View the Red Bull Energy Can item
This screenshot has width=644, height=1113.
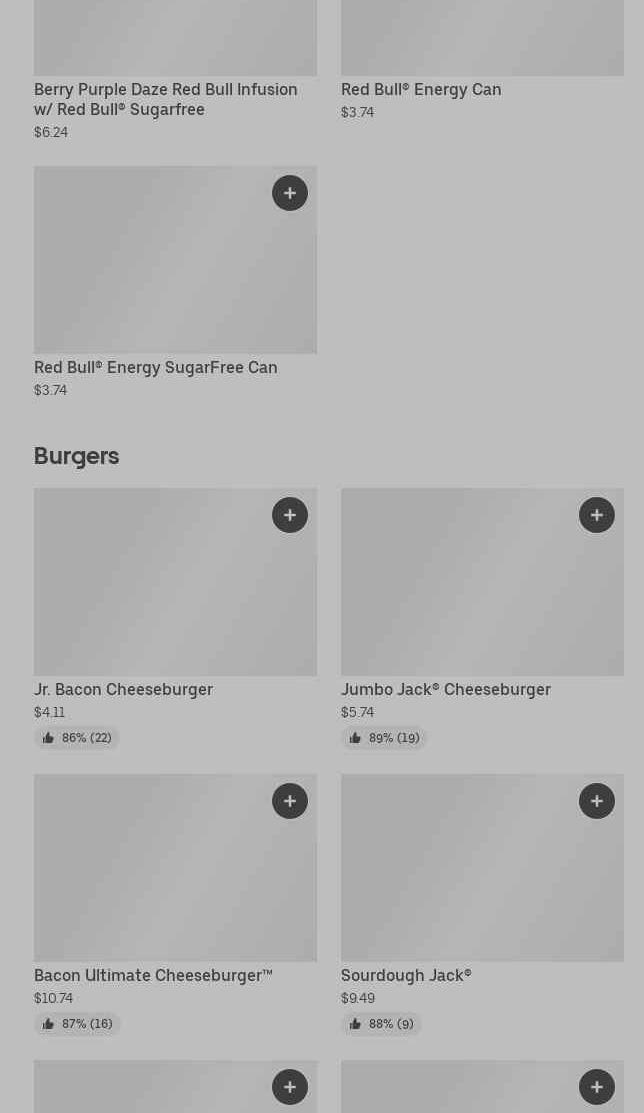(x=421, y=89)
